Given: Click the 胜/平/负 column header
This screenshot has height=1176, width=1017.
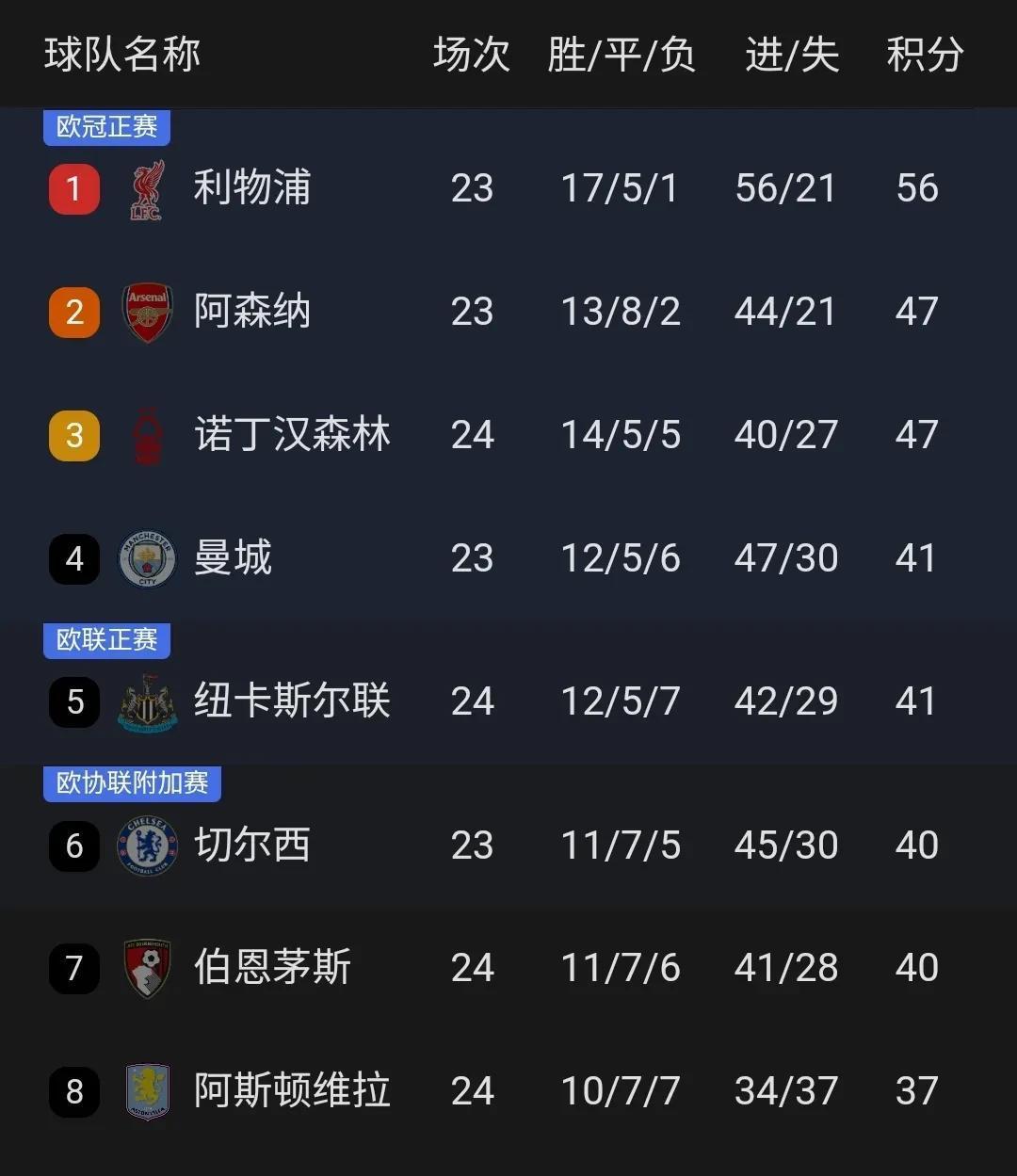Looking at the screenshot, I should 619,55.
